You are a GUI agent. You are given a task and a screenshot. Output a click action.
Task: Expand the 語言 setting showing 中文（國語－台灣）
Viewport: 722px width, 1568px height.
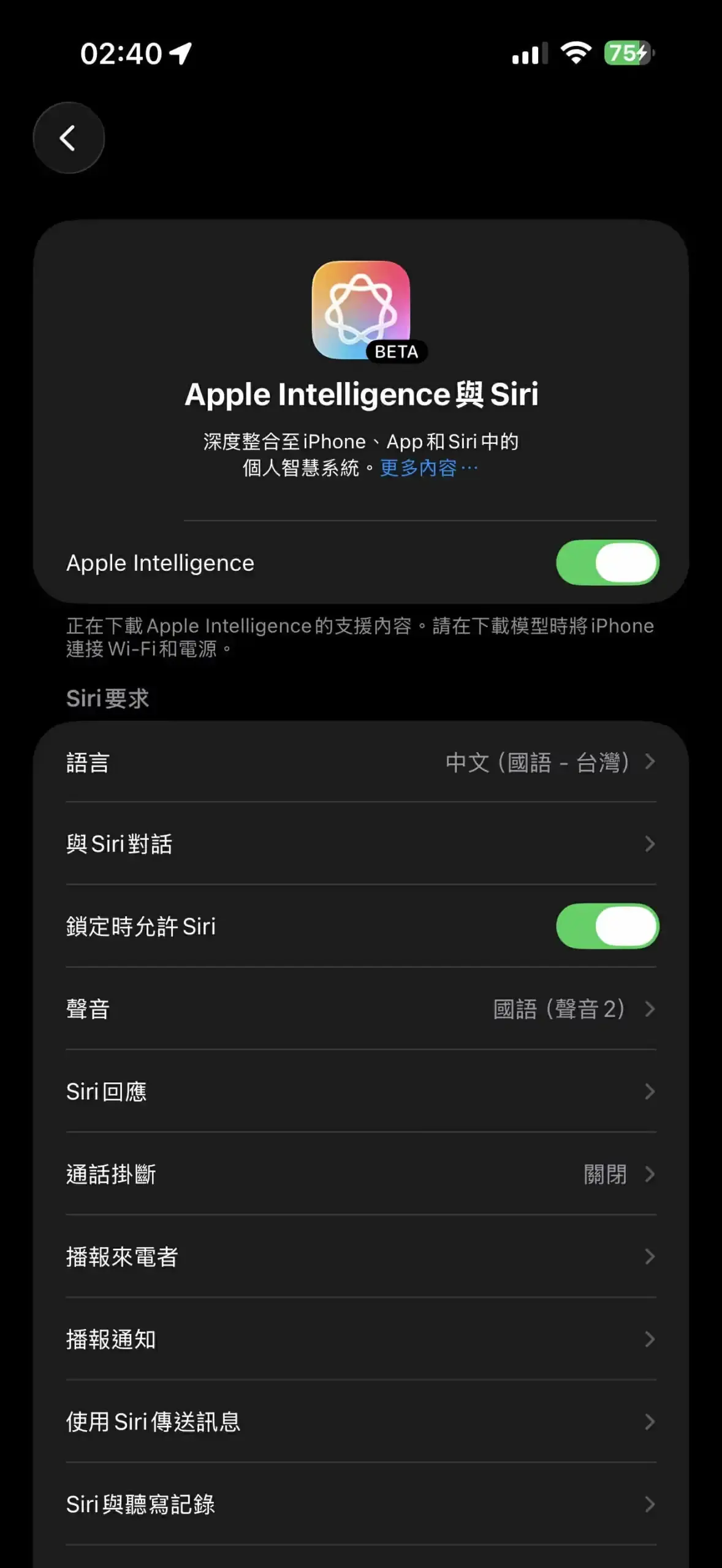361,762
